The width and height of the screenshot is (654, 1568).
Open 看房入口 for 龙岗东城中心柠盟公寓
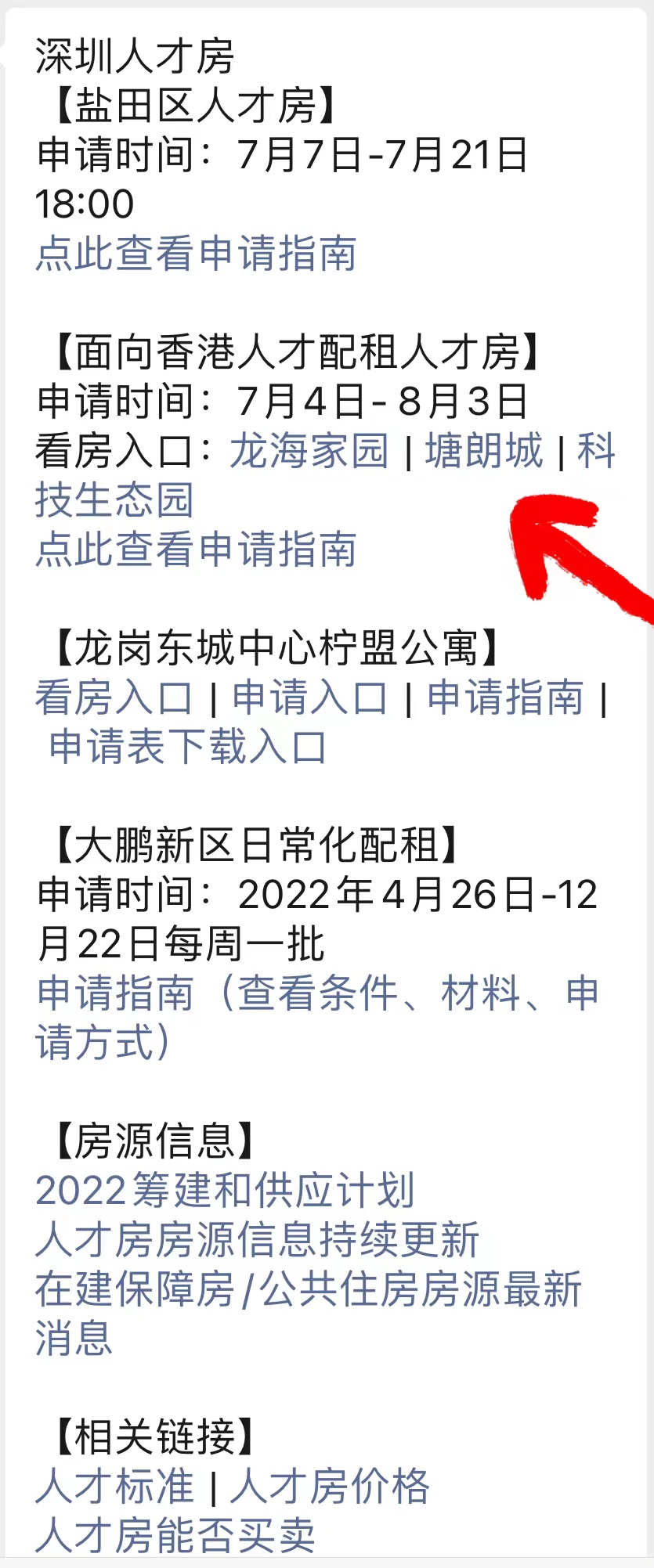pos(114,697)
